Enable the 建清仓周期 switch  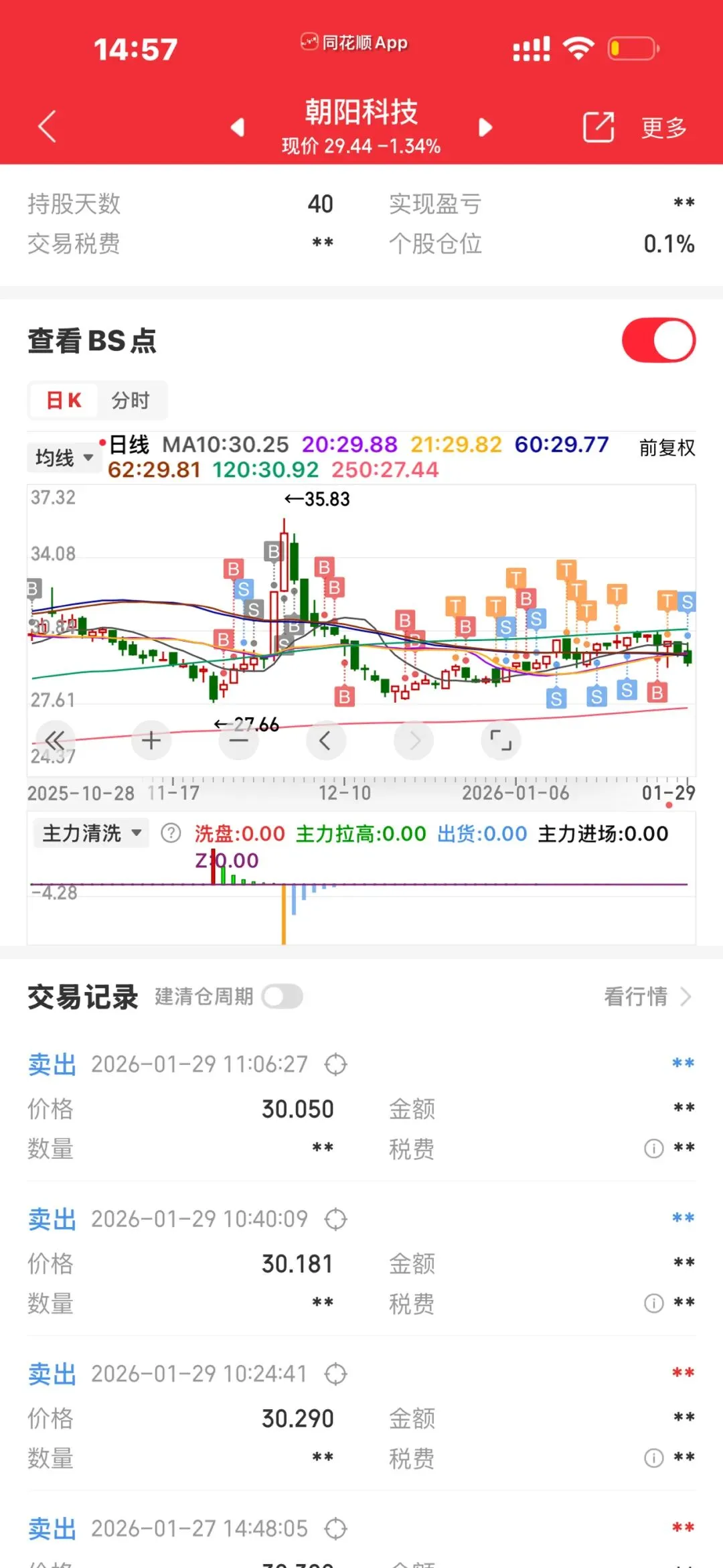click(x=283, y=997)
